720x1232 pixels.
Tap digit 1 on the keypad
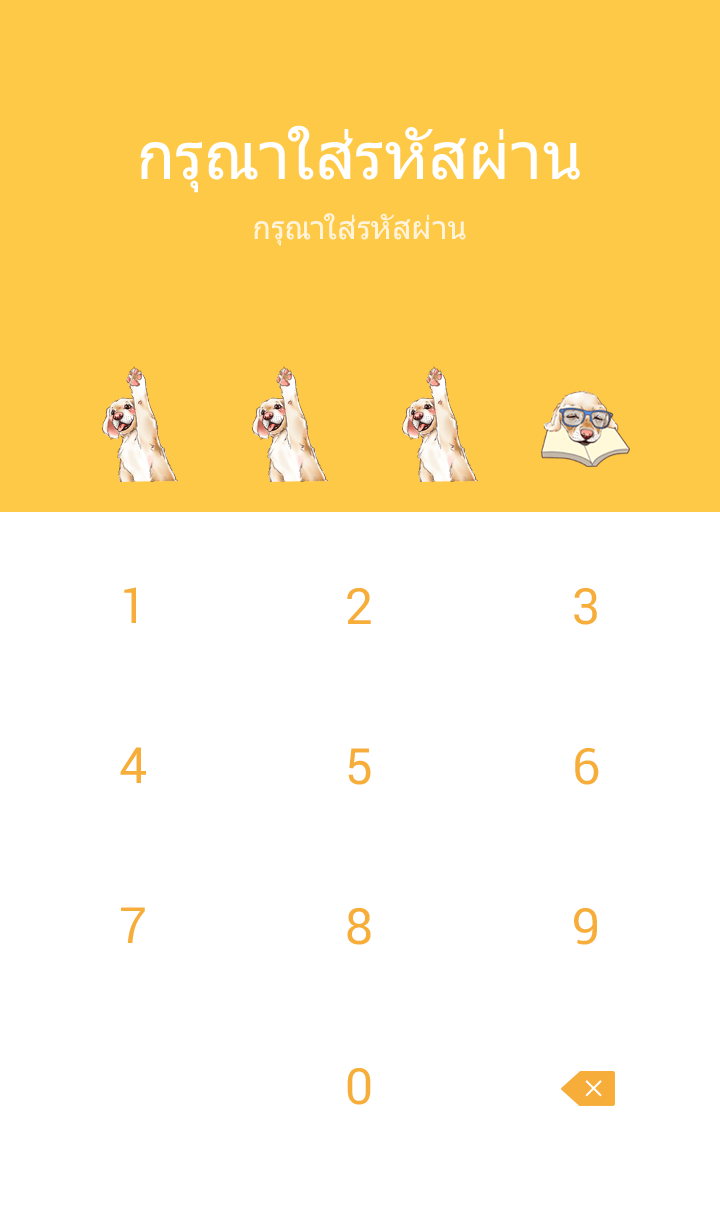click(x=132, y=607)
